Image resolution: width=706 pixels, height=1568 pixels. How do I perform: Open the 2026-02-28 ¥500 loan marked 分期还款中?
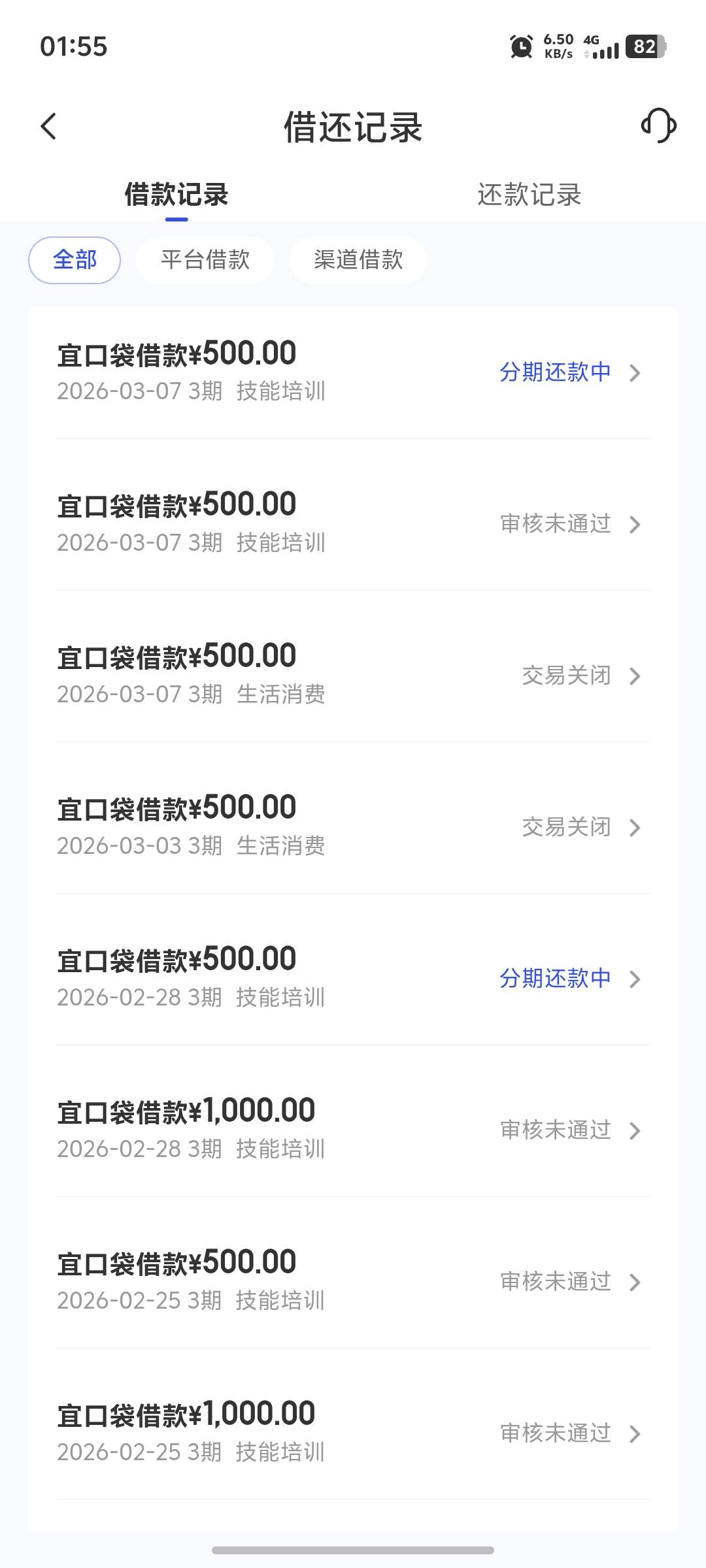353,977
